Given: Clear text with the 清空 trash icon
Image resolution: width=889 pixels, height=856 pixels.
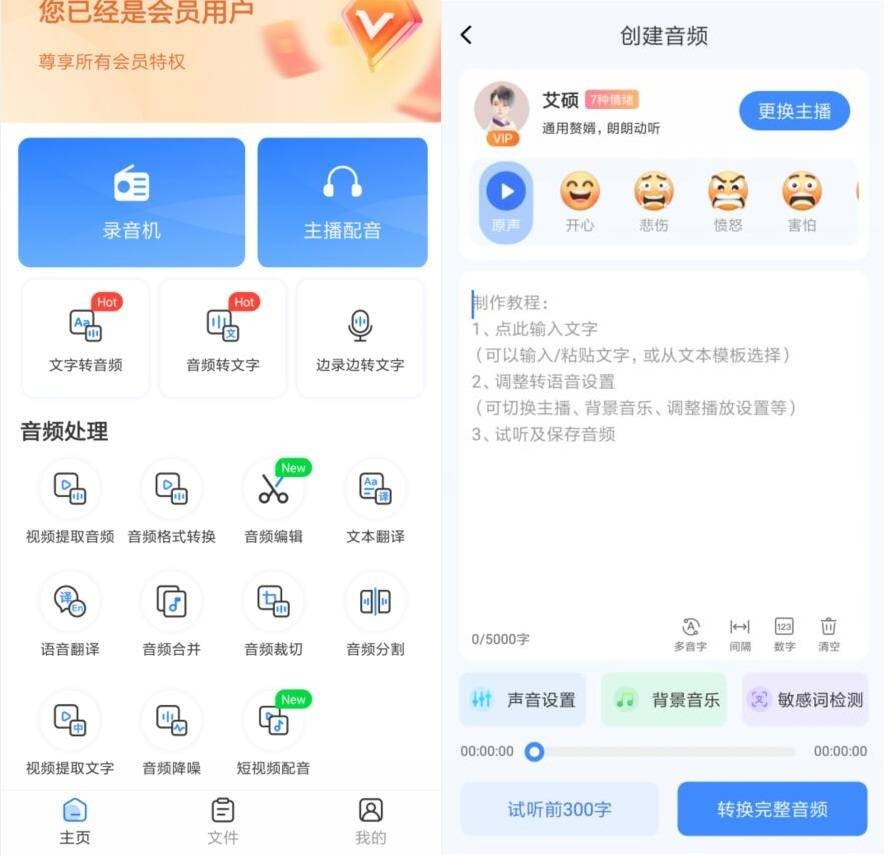Looking at the screenshot, I should [828, 633].
